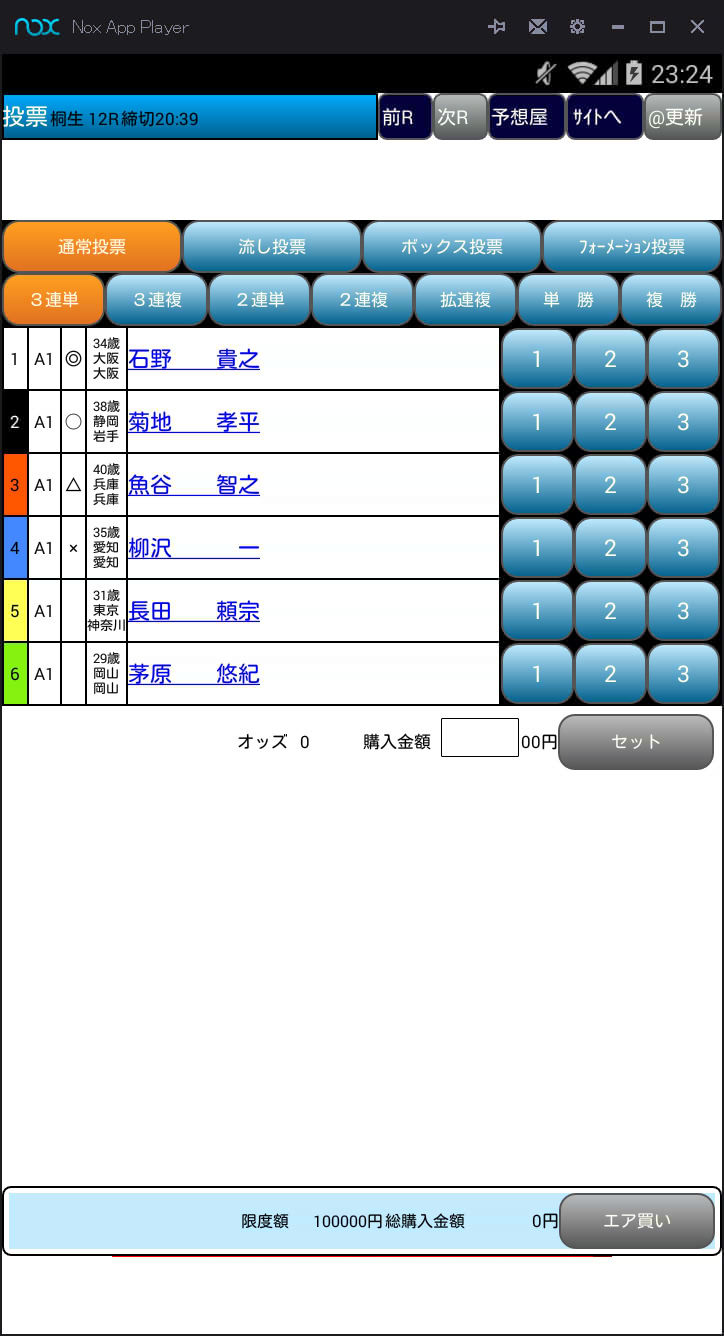Tap the エア買い button

pyautogui.click(x=637, y=1221)
